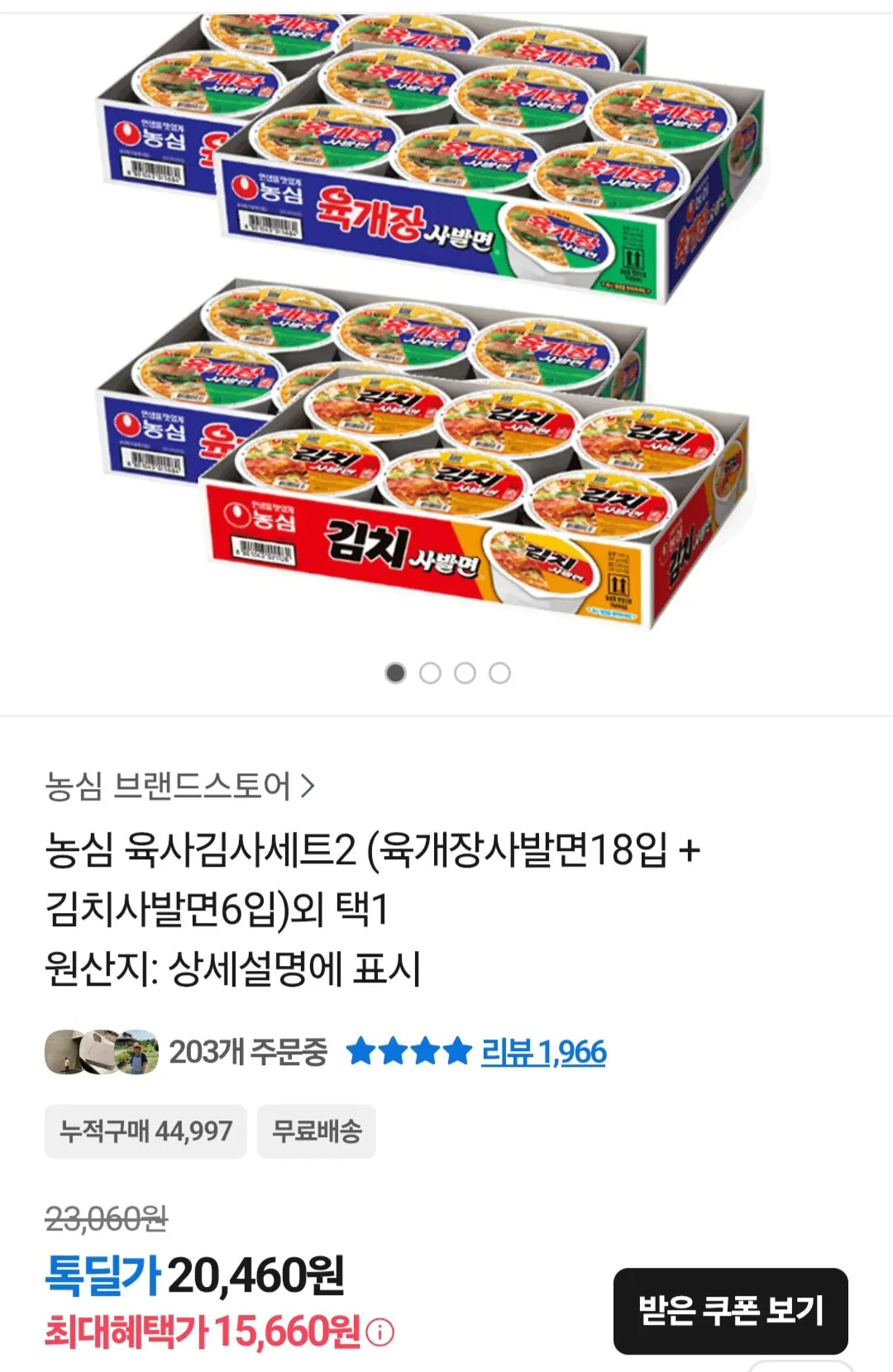This screenshot has width=893, height=1372.
Task: Open details via the third carousel dot
Action: pos(465,674)
